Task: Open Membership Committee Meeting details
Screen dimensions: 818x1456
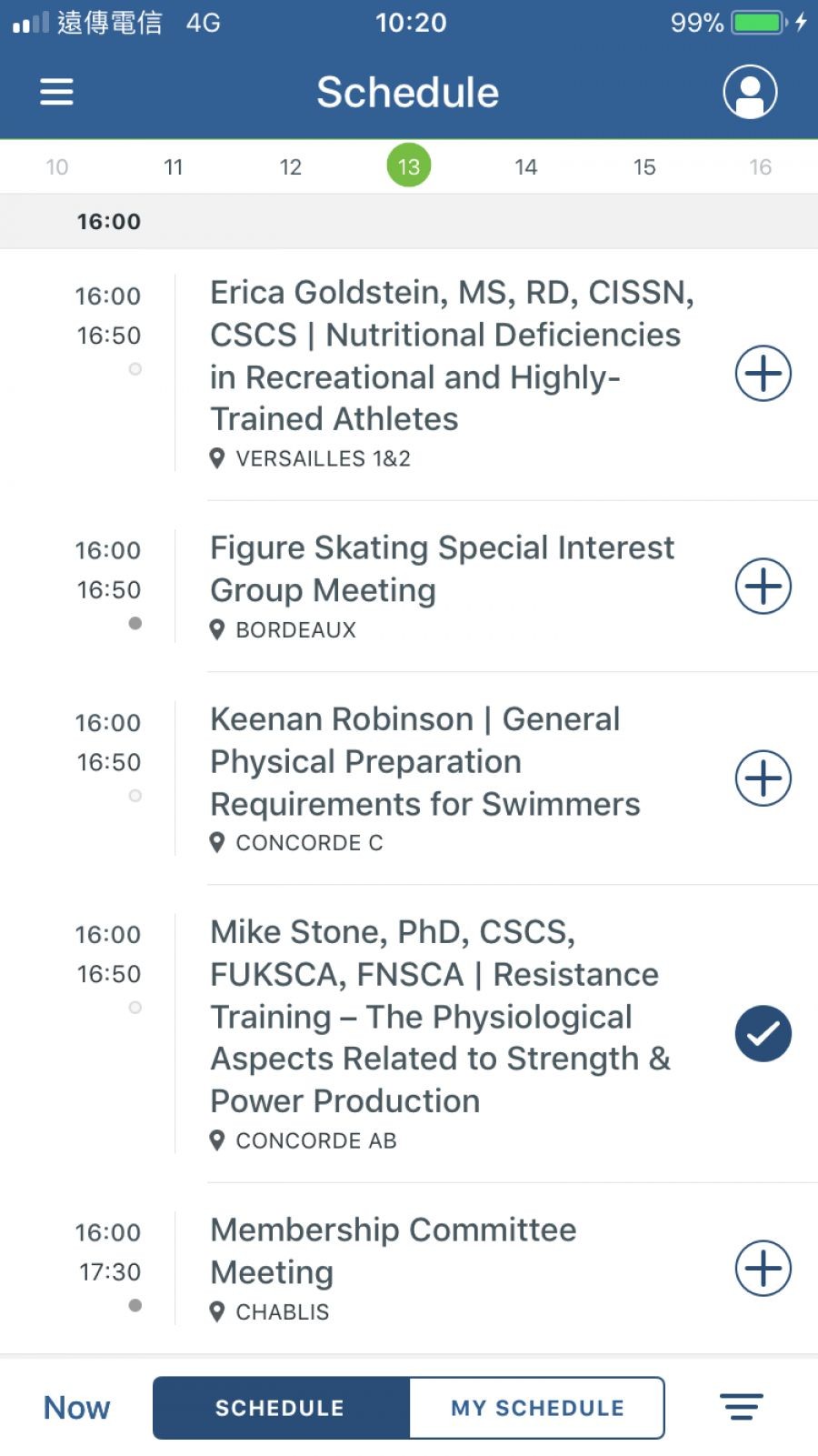Action: click(393, 1250)
